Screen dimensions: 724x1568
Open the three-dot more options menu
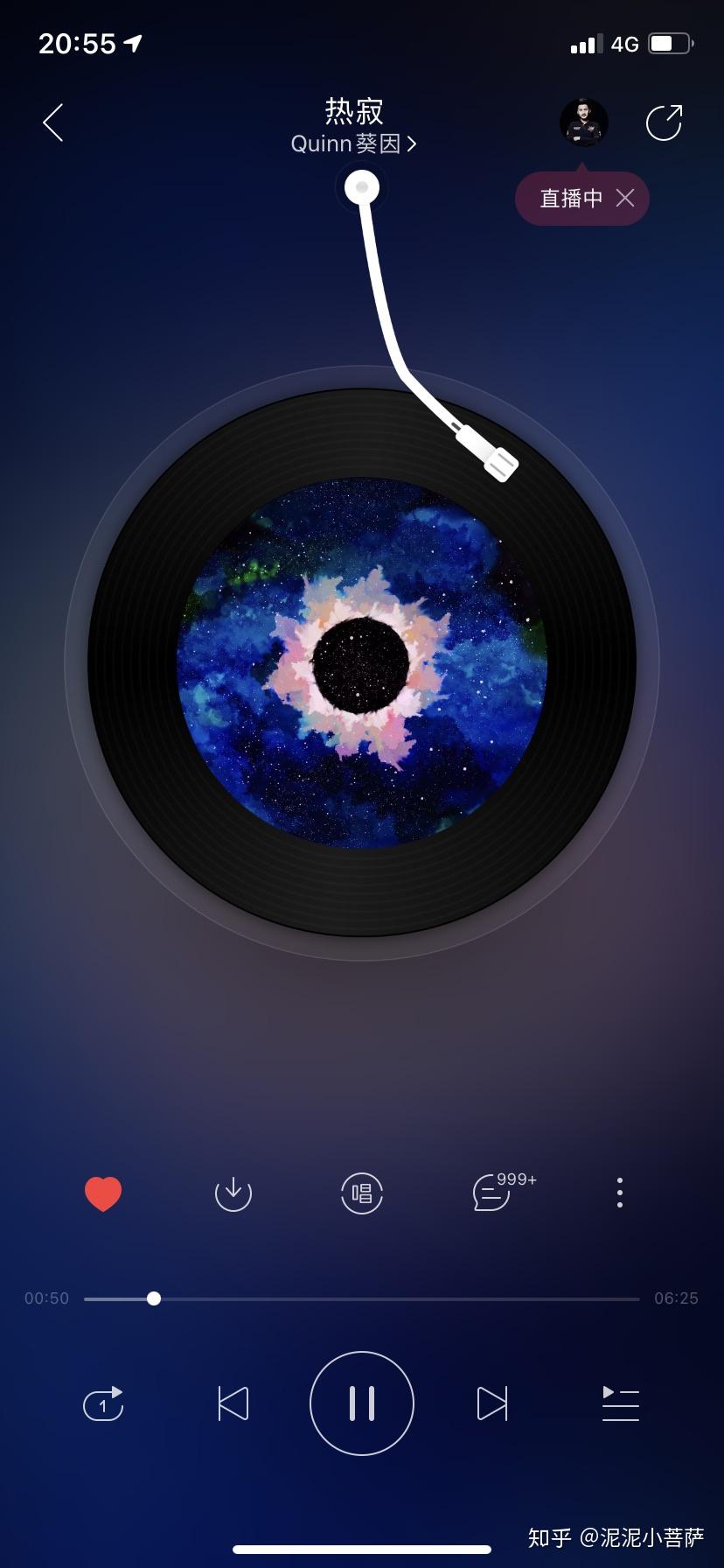[x=620, y=1193]
